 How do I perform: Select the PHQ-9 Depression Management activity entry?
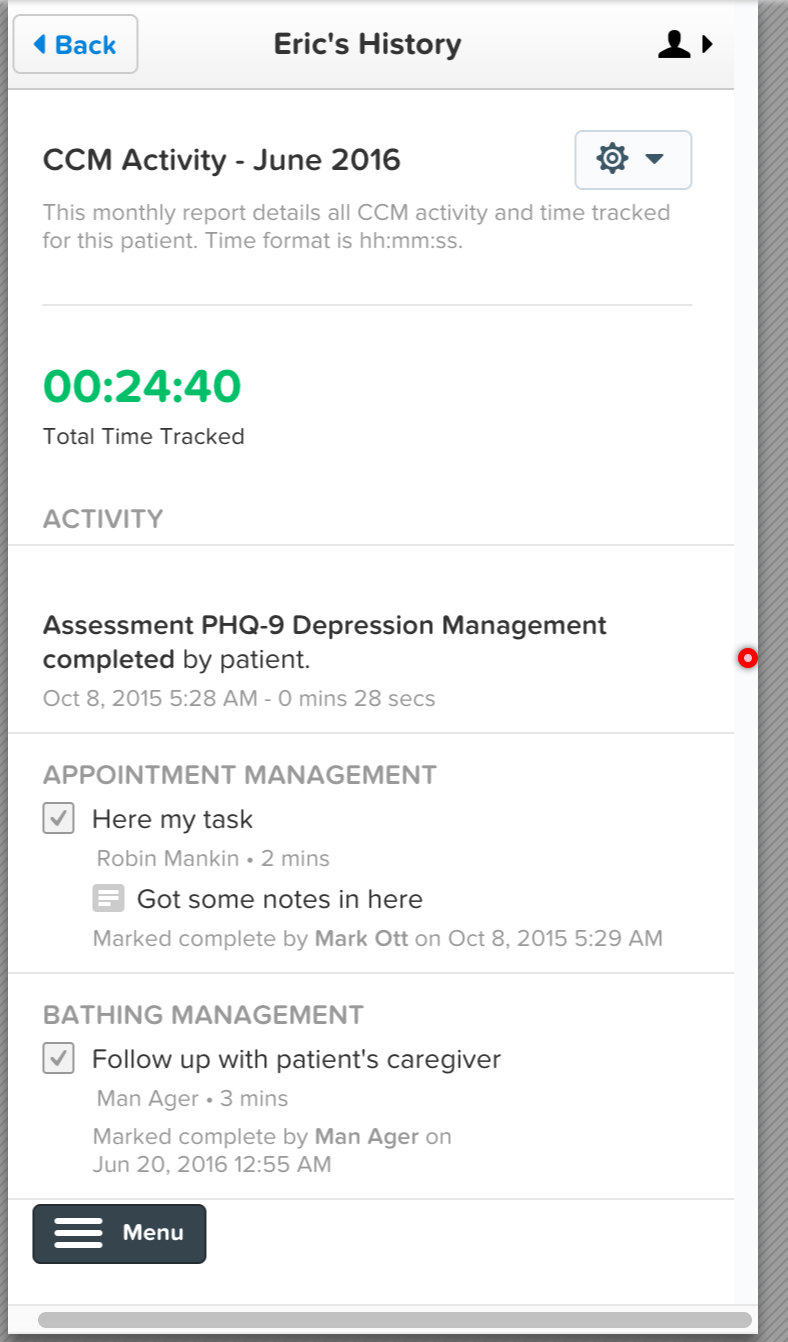pos(324,641)
